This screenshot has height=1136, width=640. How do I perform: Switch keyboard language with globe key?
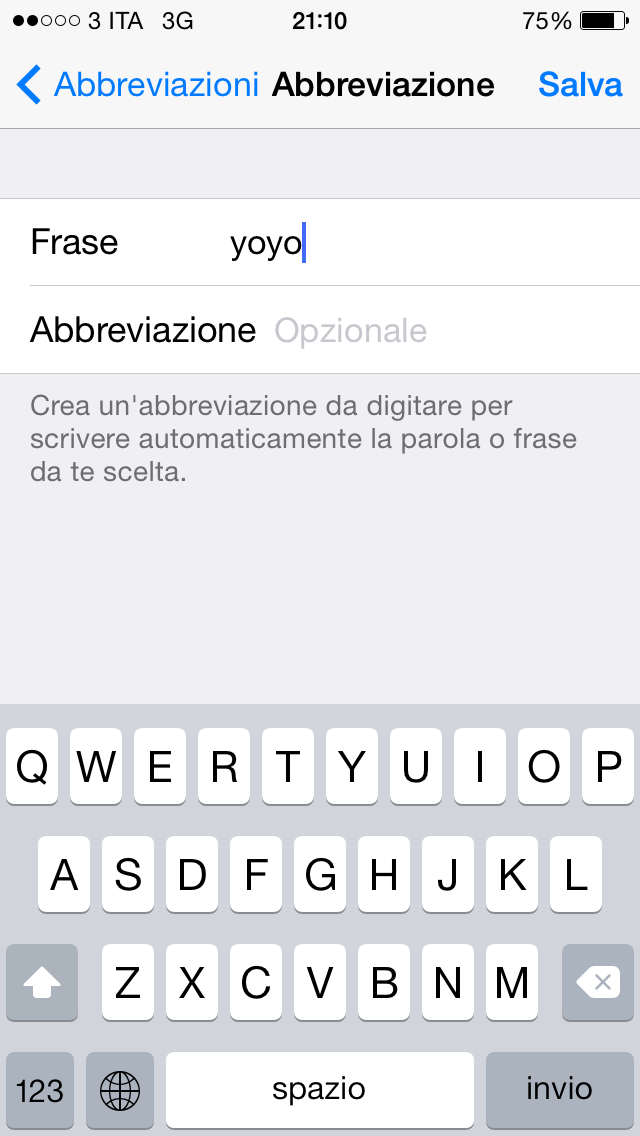pyautogui.click(x=120, y=1089)
